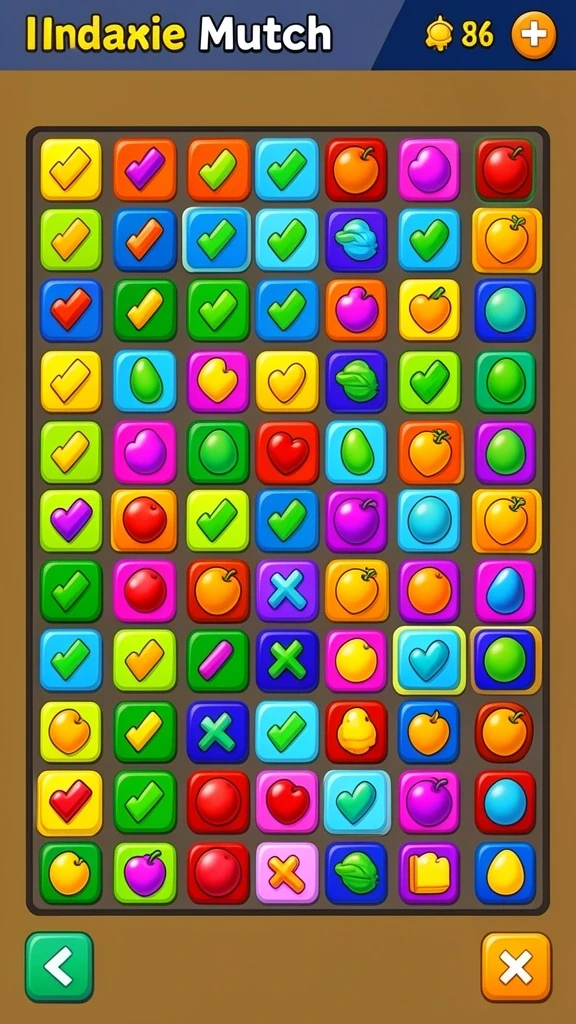Image resolution: width=576 pixels, height=1024 pixels.
Task: Pick the highlighted blue heart tile
Action: pyautogui.click(x=429, y=660)
